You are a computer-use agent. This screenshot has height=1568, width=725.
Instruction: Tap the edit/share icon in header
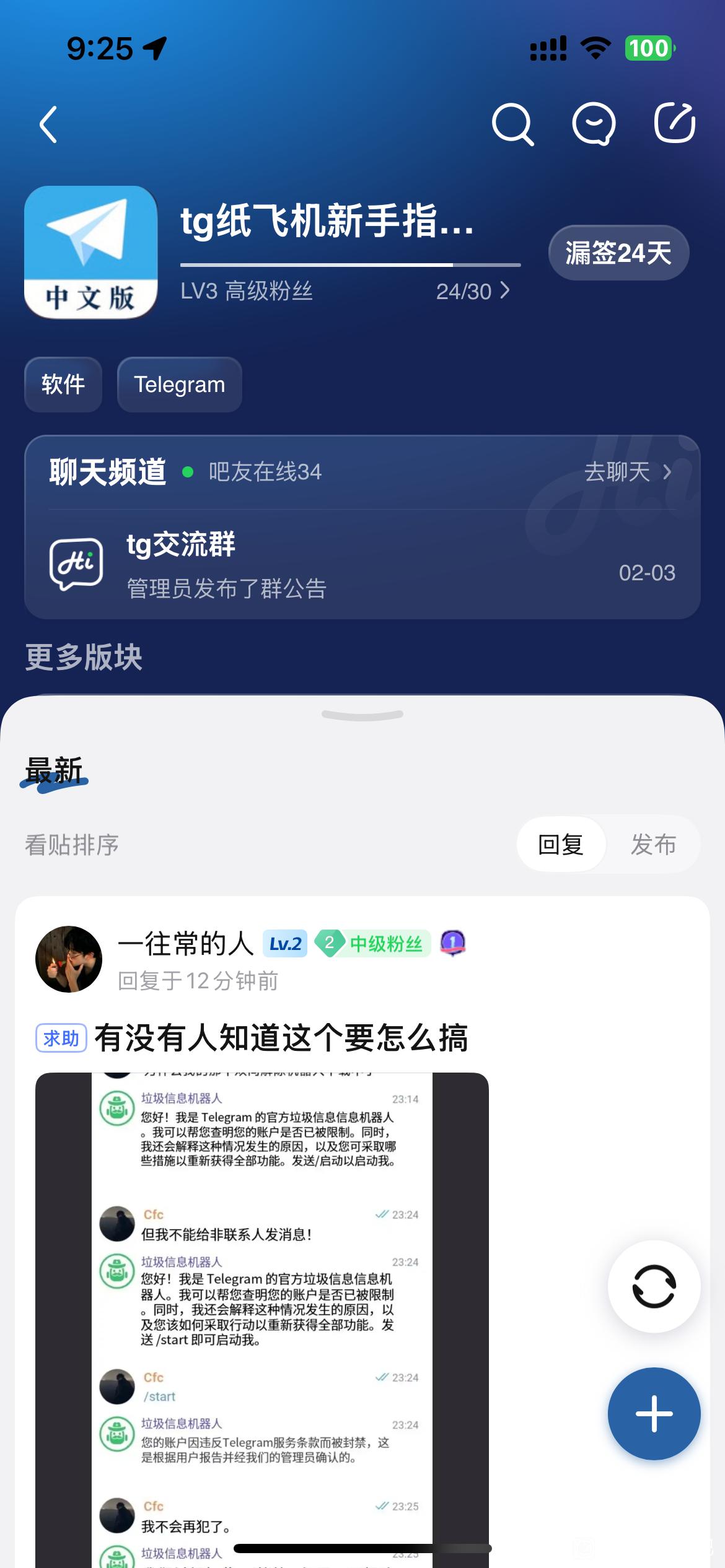[x=674, y=123]
